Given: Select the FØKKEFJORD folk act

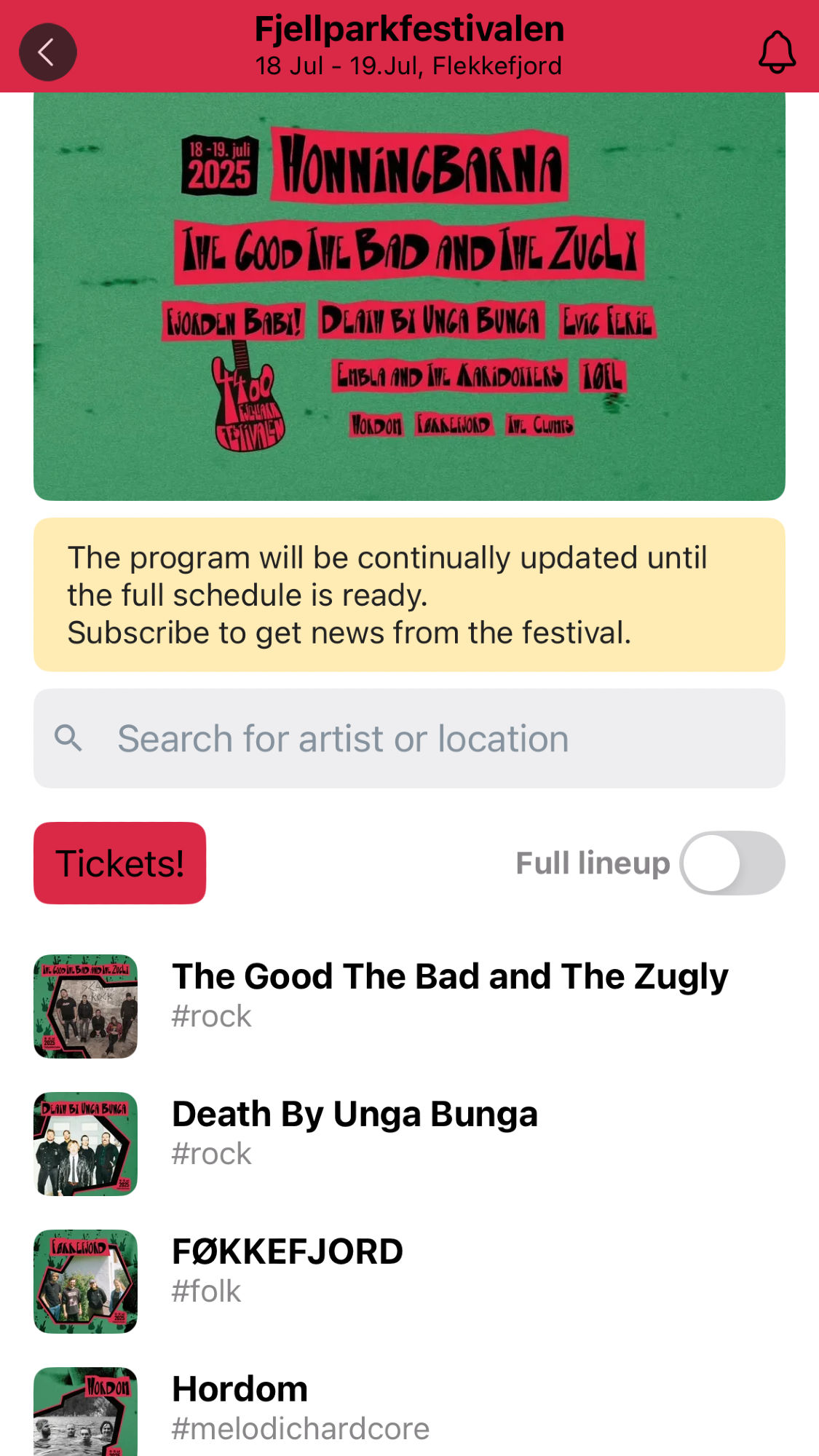Looking at the screenshot, I should coord(409,1281).
